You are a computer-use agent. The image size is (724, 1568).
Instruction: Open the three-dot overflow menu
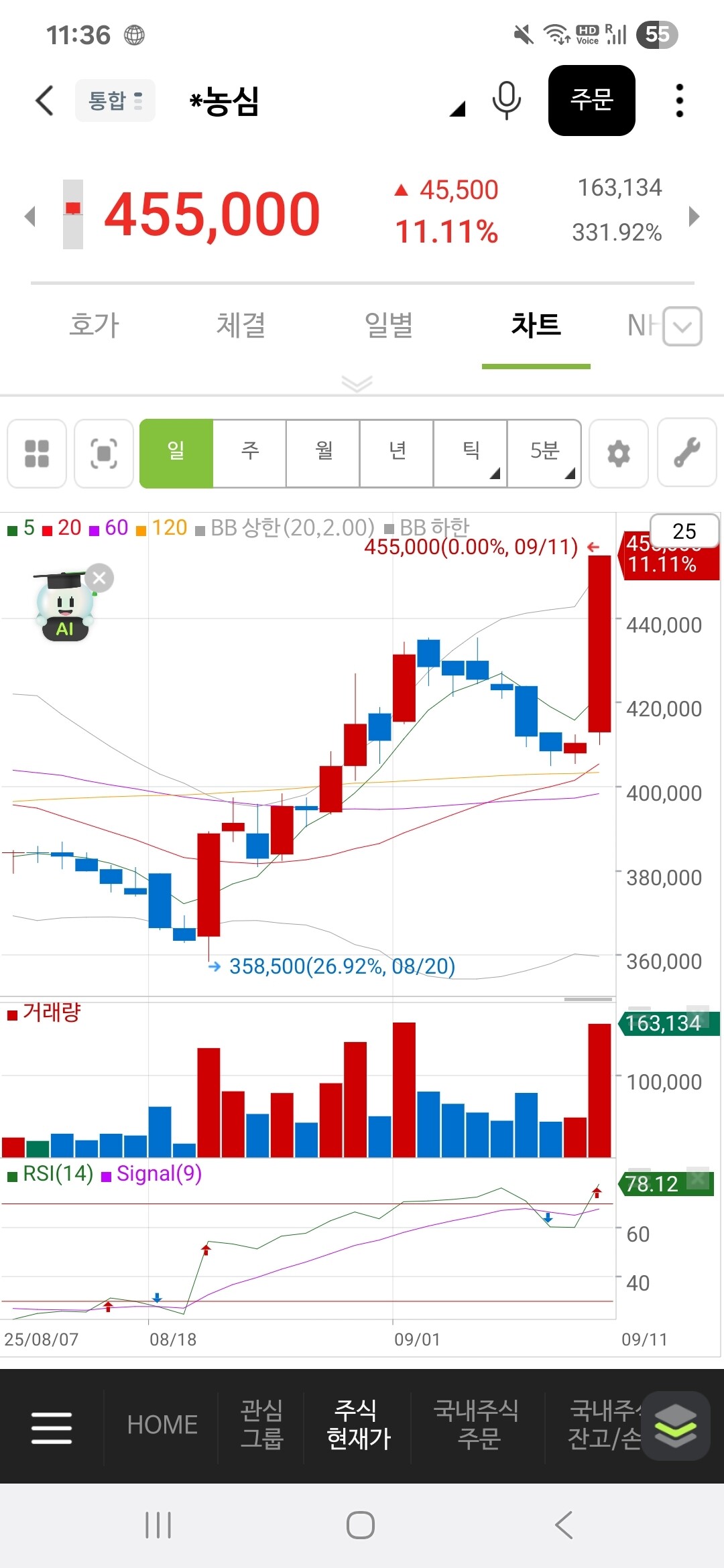[x=680, y=101]
